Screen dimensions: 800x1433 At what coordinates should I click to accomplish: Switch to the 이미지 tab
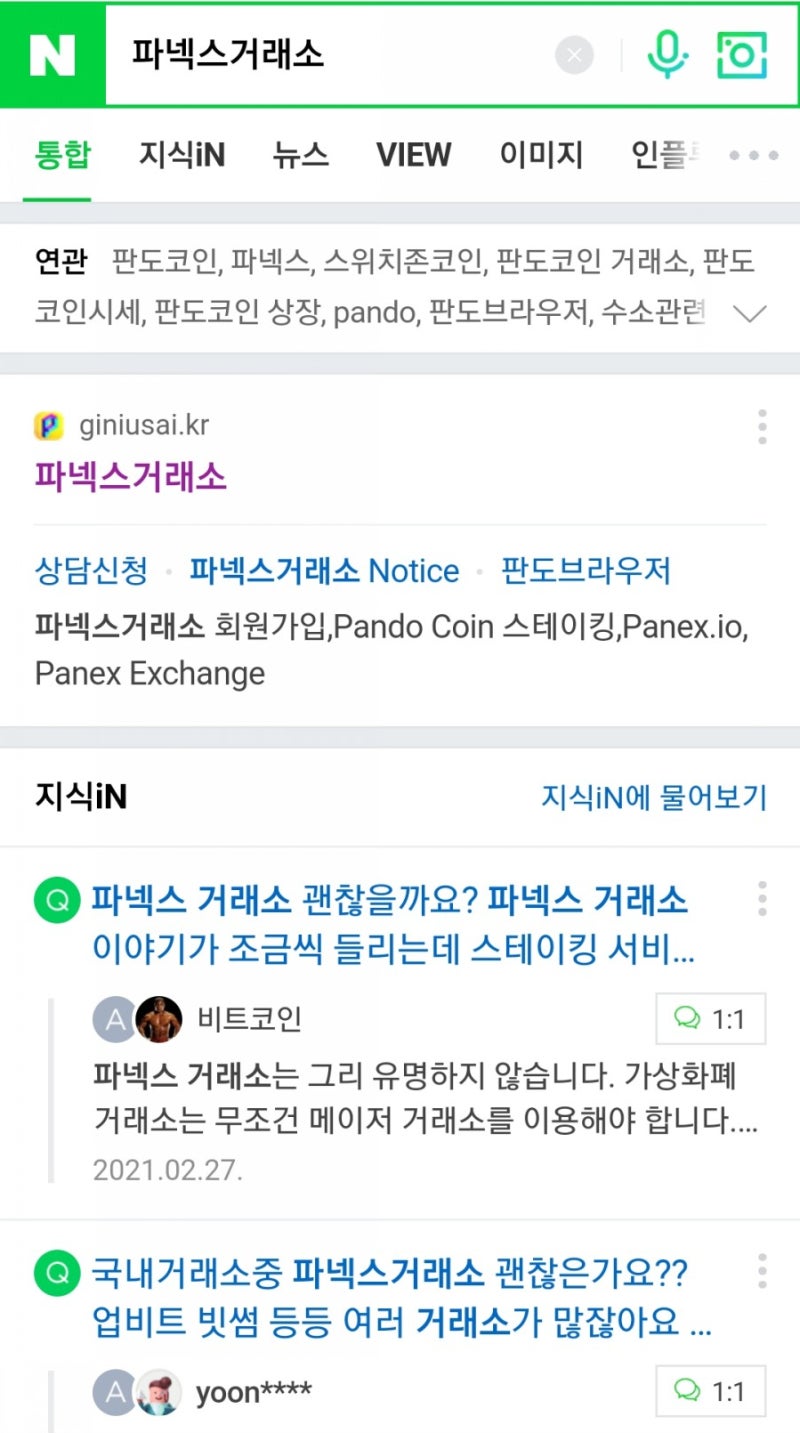coord(541,155)
